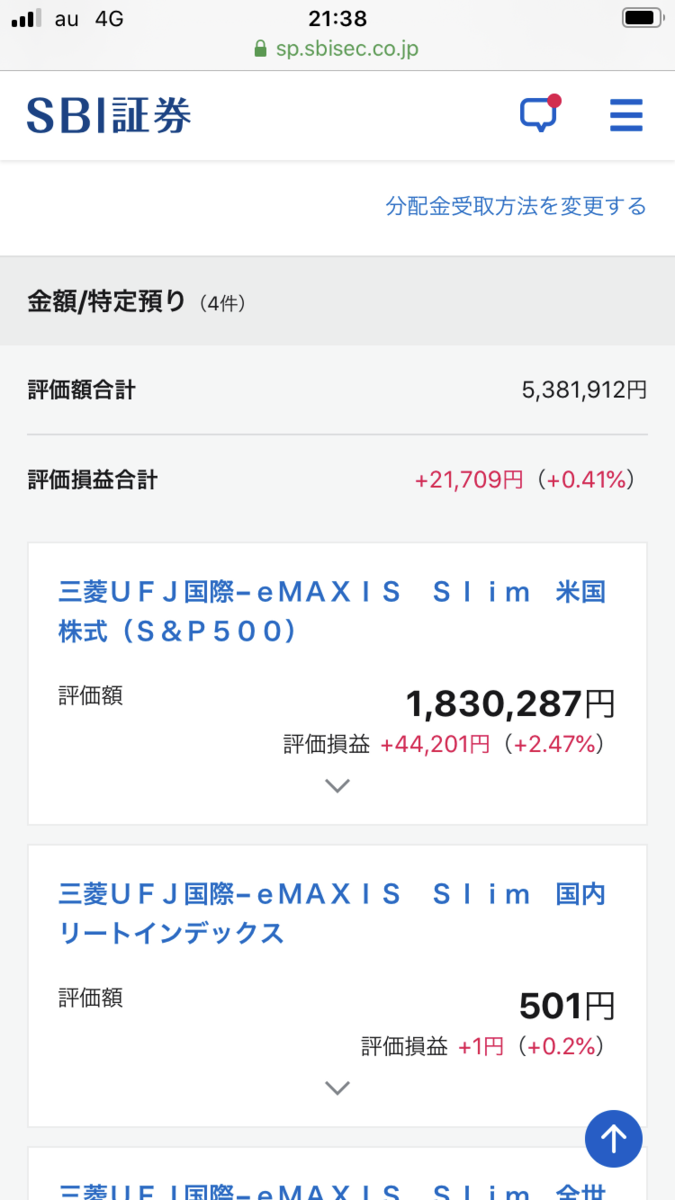675x1200 pixels.
Task: Tap the sp.sbisec.co.jp address bar
Action: (337, 48)
